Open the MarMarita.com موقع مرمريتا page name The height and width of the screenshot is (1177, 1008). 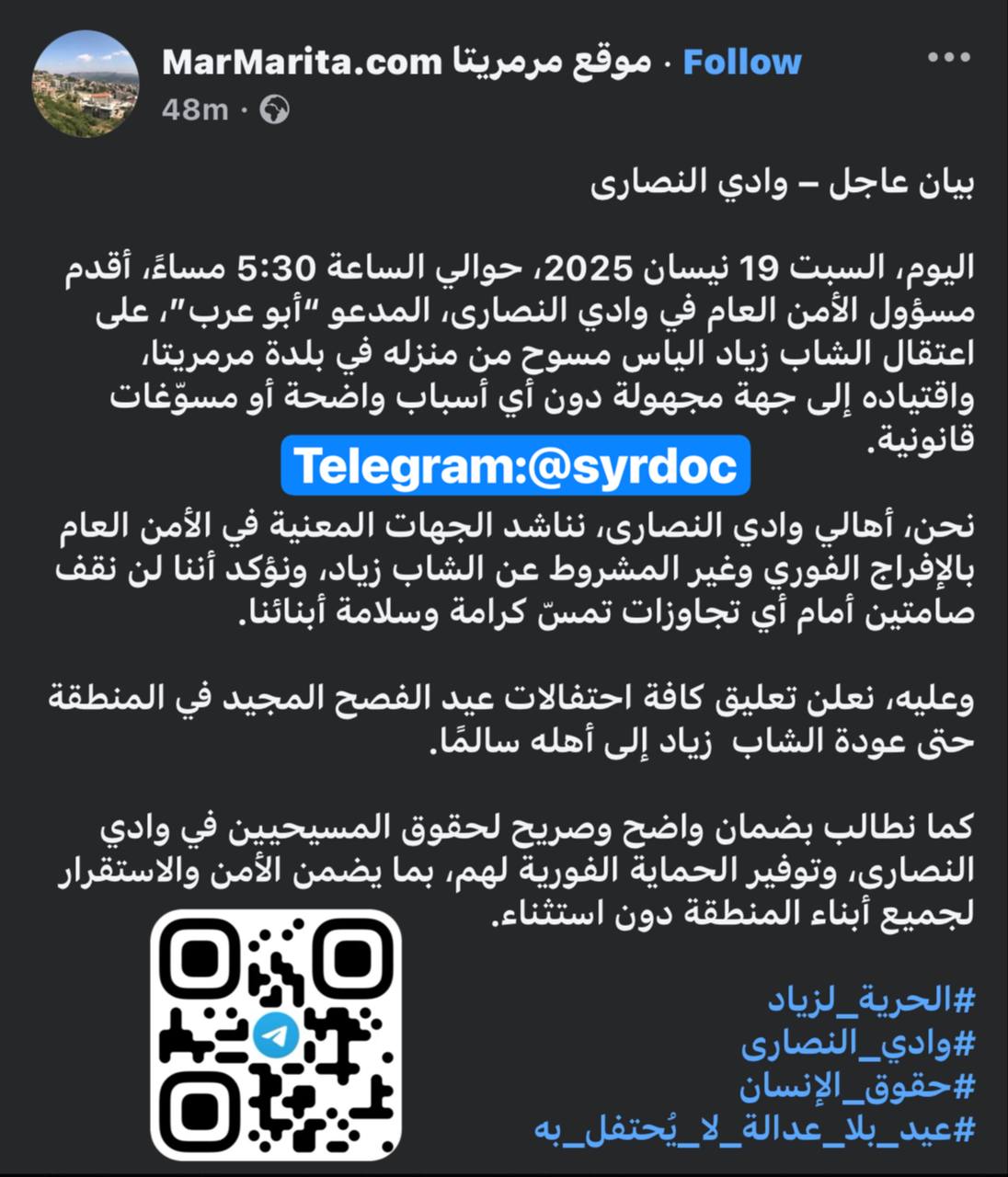[406, 63]
